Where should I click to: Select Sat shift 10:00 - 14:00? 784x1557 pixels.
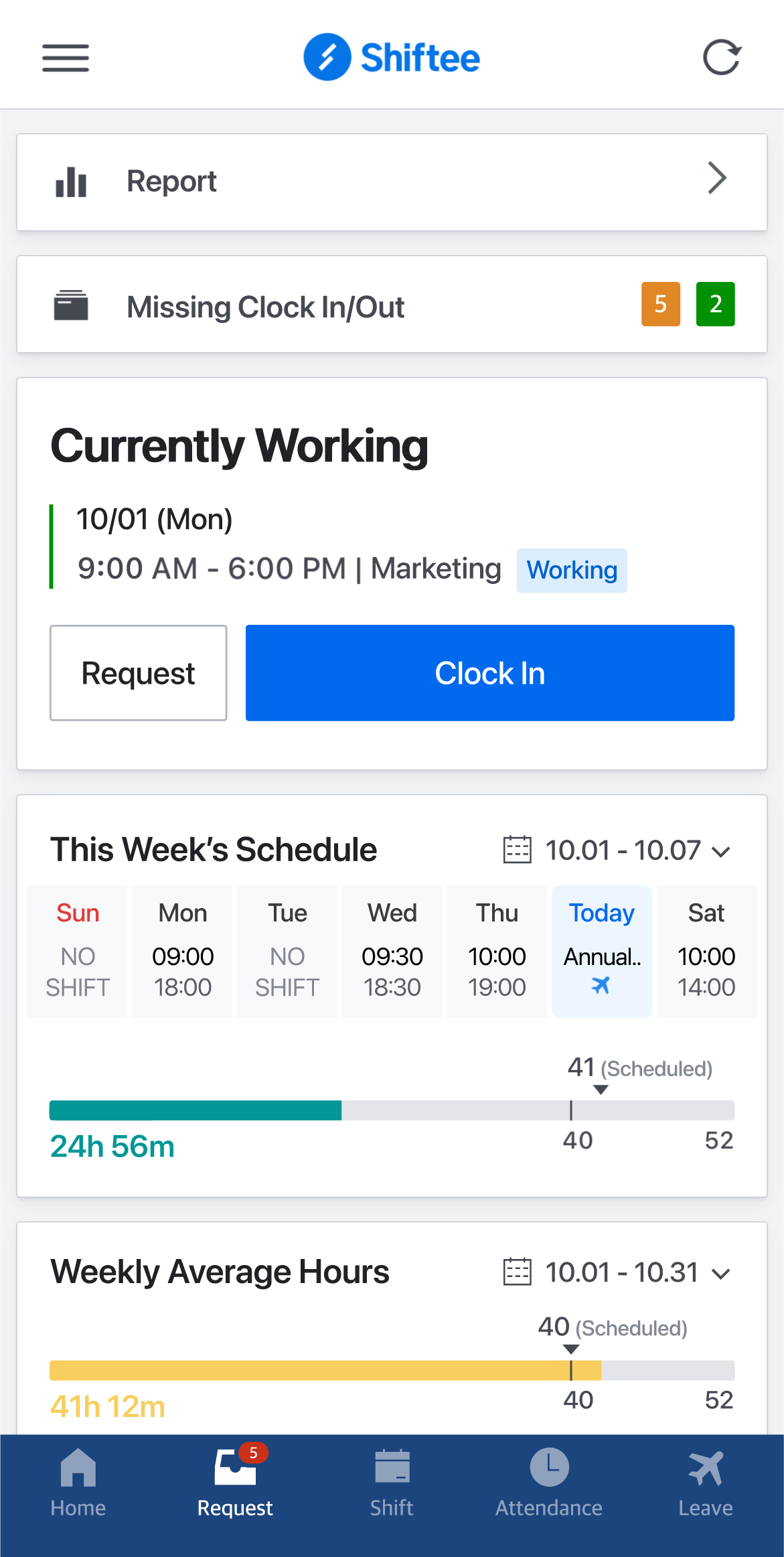[706, 952]
